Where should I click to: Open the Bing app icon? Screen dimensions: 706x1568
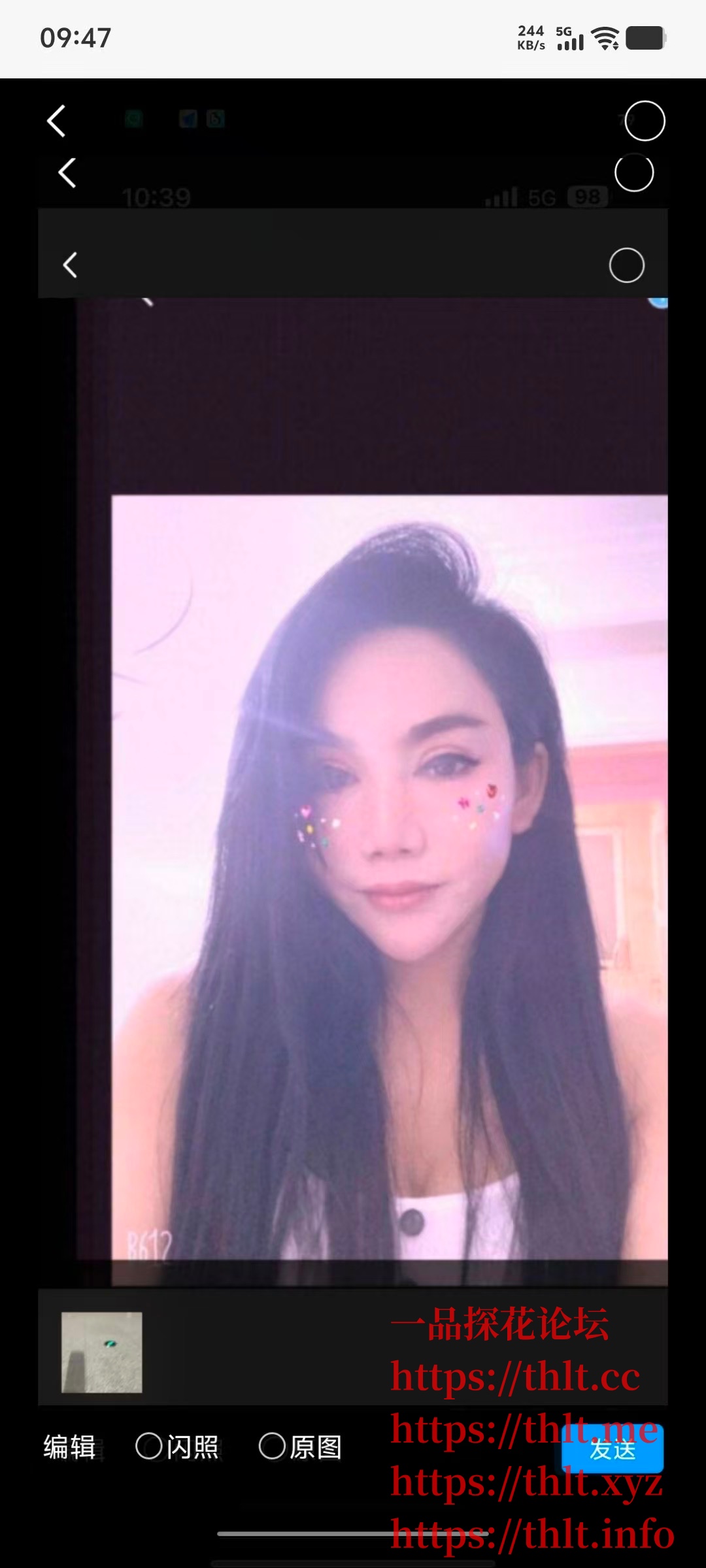click(216, 120)
